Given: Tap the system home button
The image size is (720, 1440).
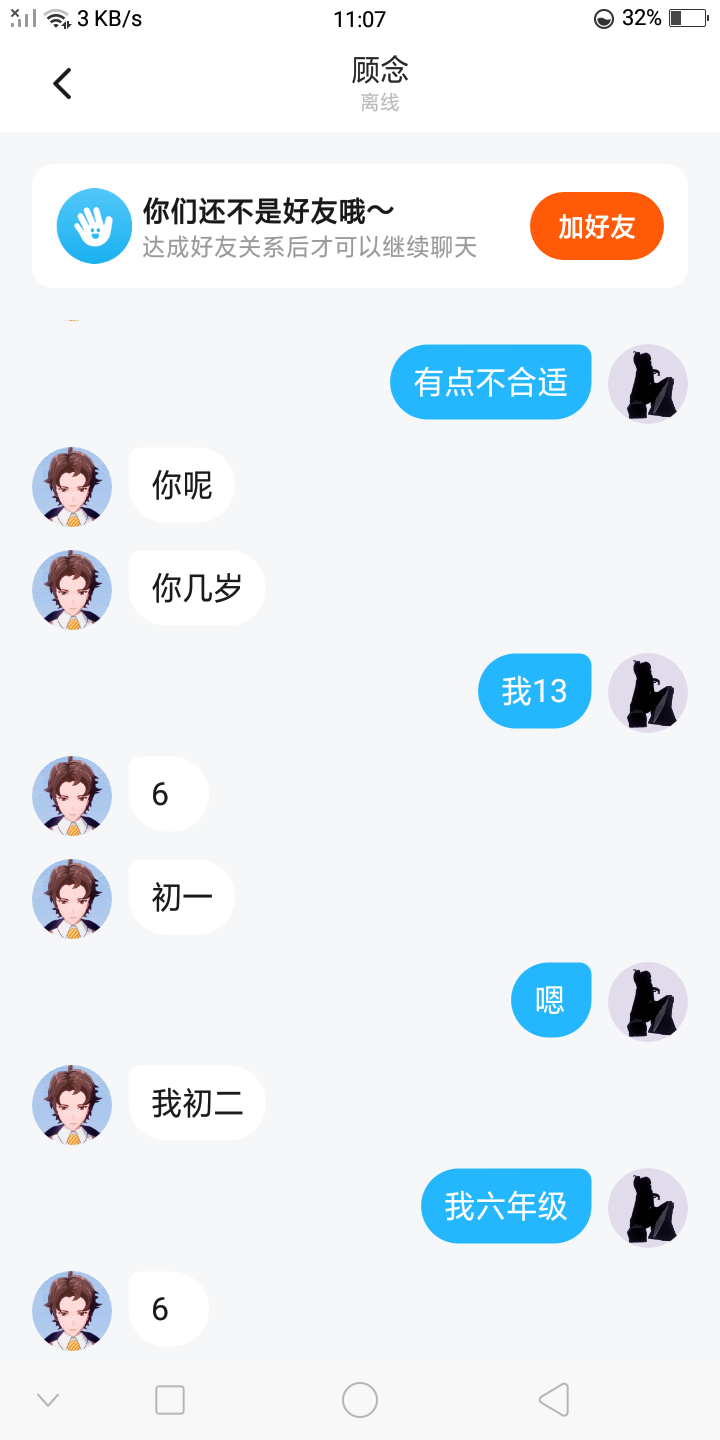Looking at the screenshot, I should 360,1400.
